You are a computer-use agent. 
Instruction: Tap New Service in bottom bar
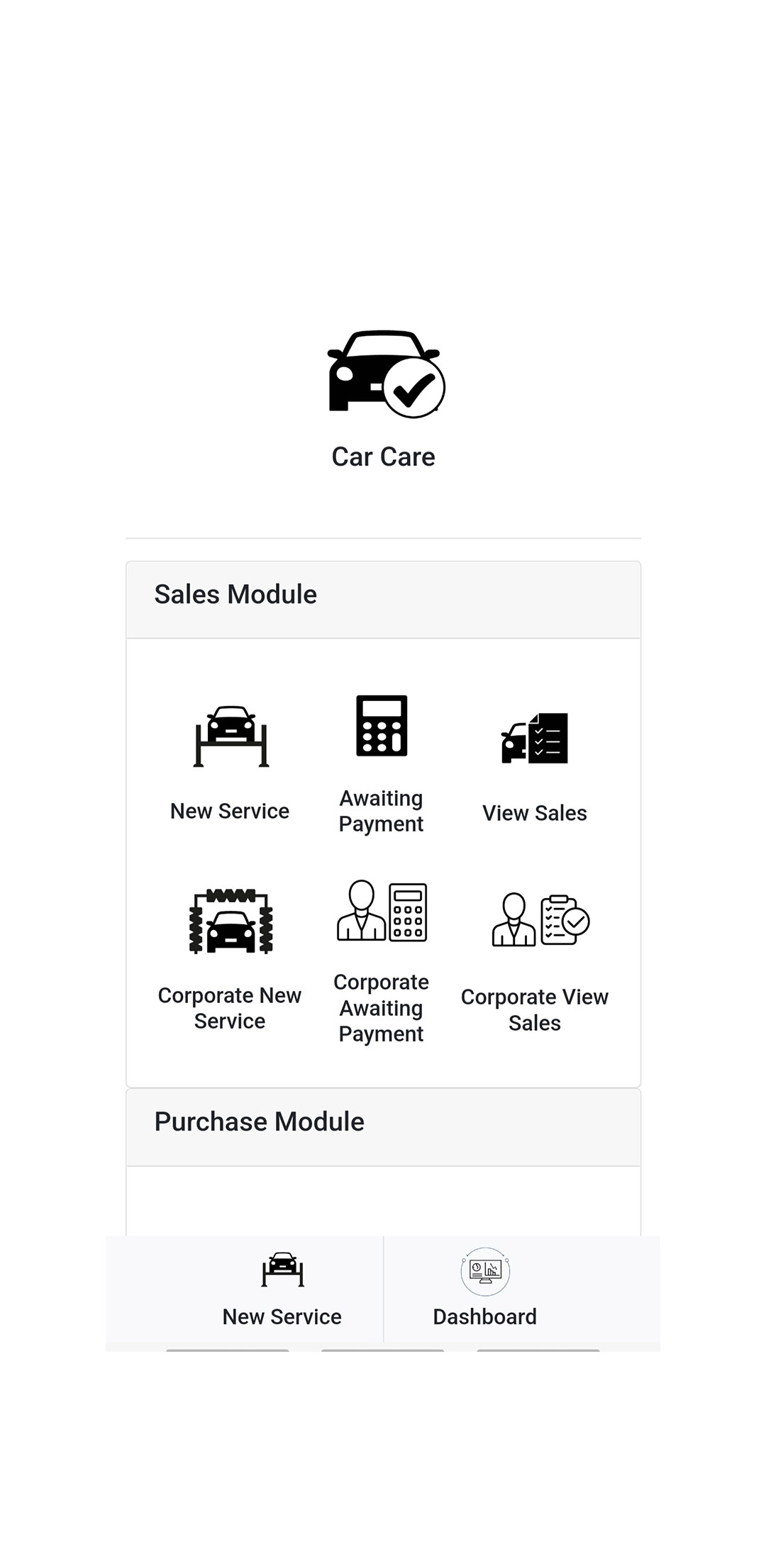(x=282, y=1289)
